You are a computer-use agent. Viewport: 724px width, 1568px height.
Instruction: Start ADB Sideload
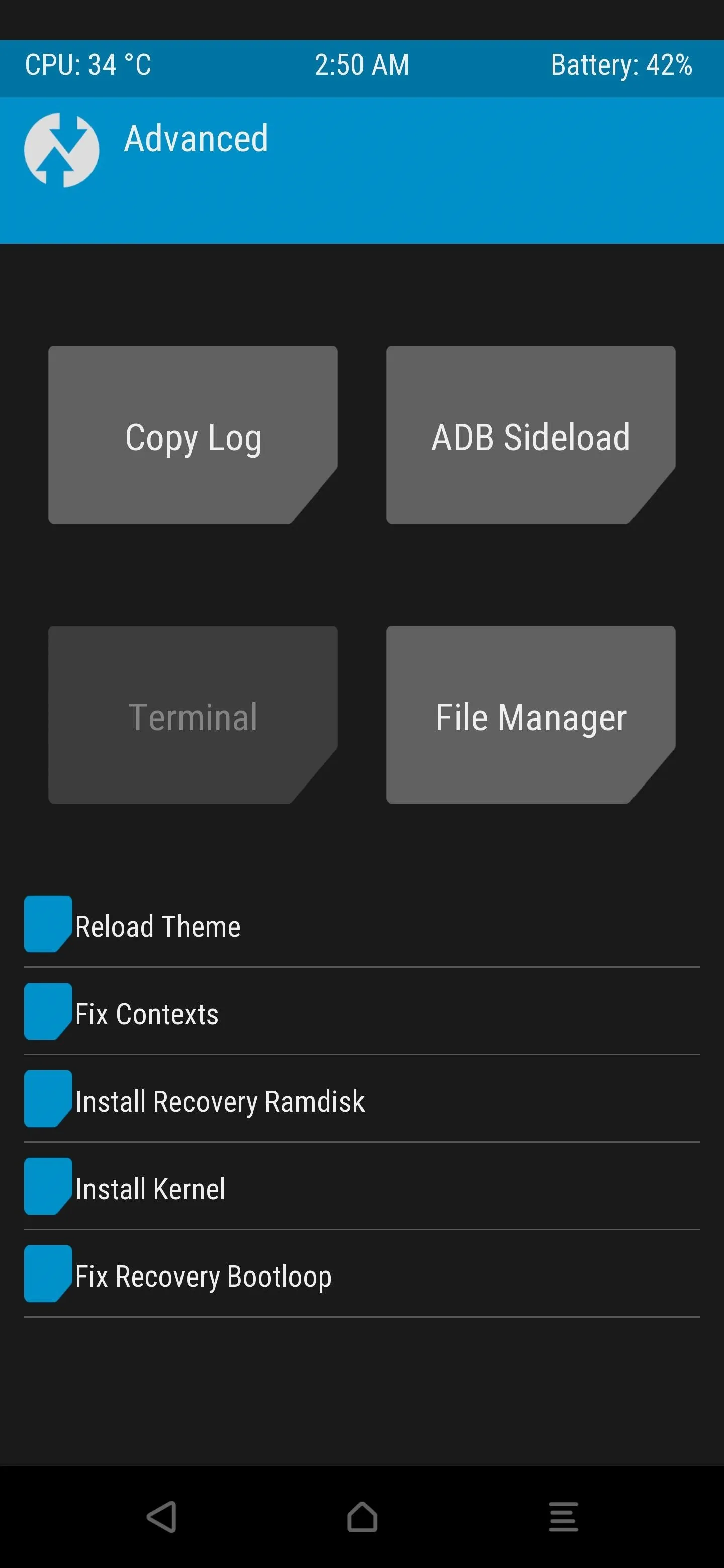pyautogui.click(x=530, y=435)
